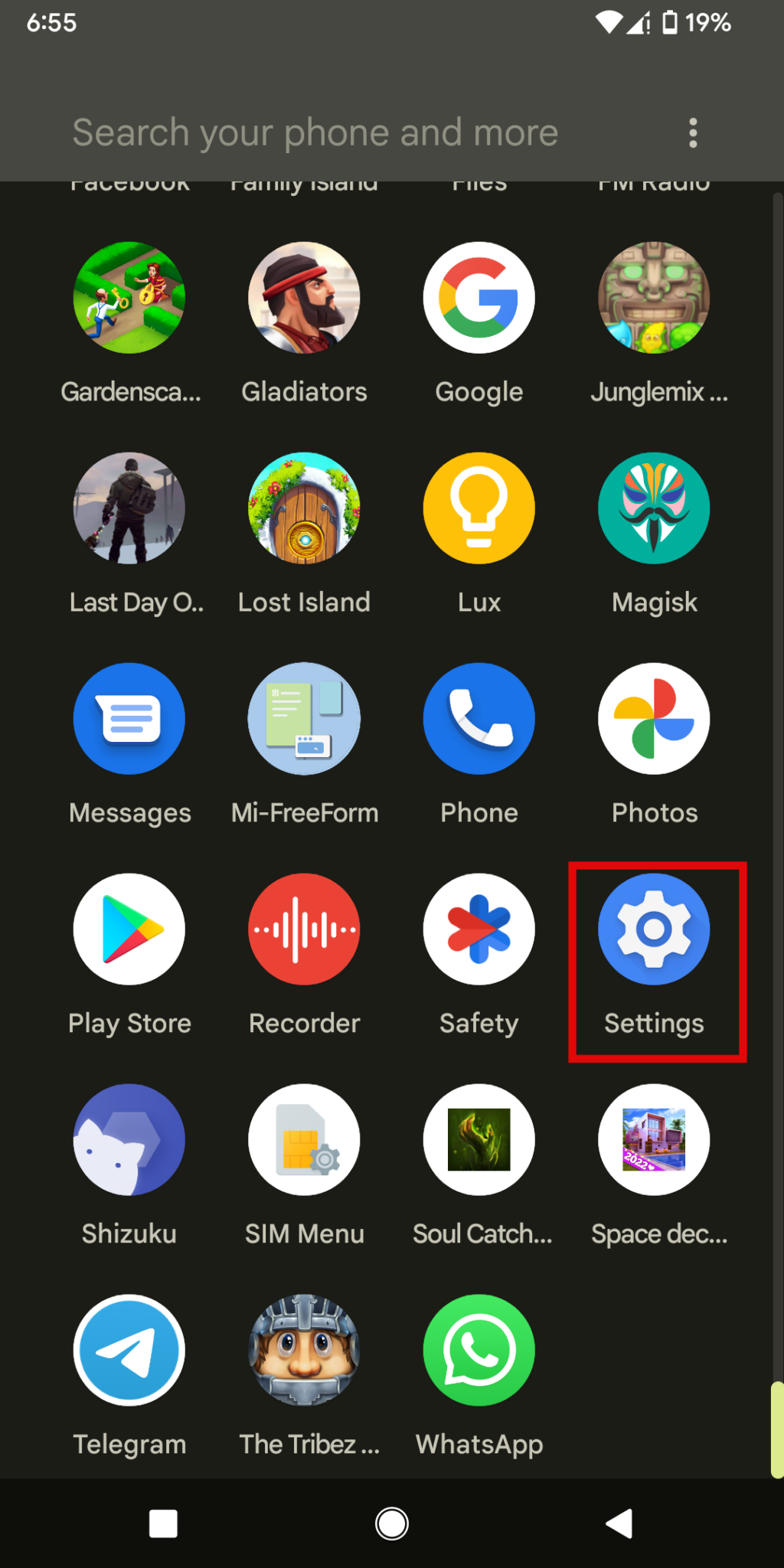Launch the Gladiators game
Viewport: 784px width, 1568px height.
click(x=304, y=297)
